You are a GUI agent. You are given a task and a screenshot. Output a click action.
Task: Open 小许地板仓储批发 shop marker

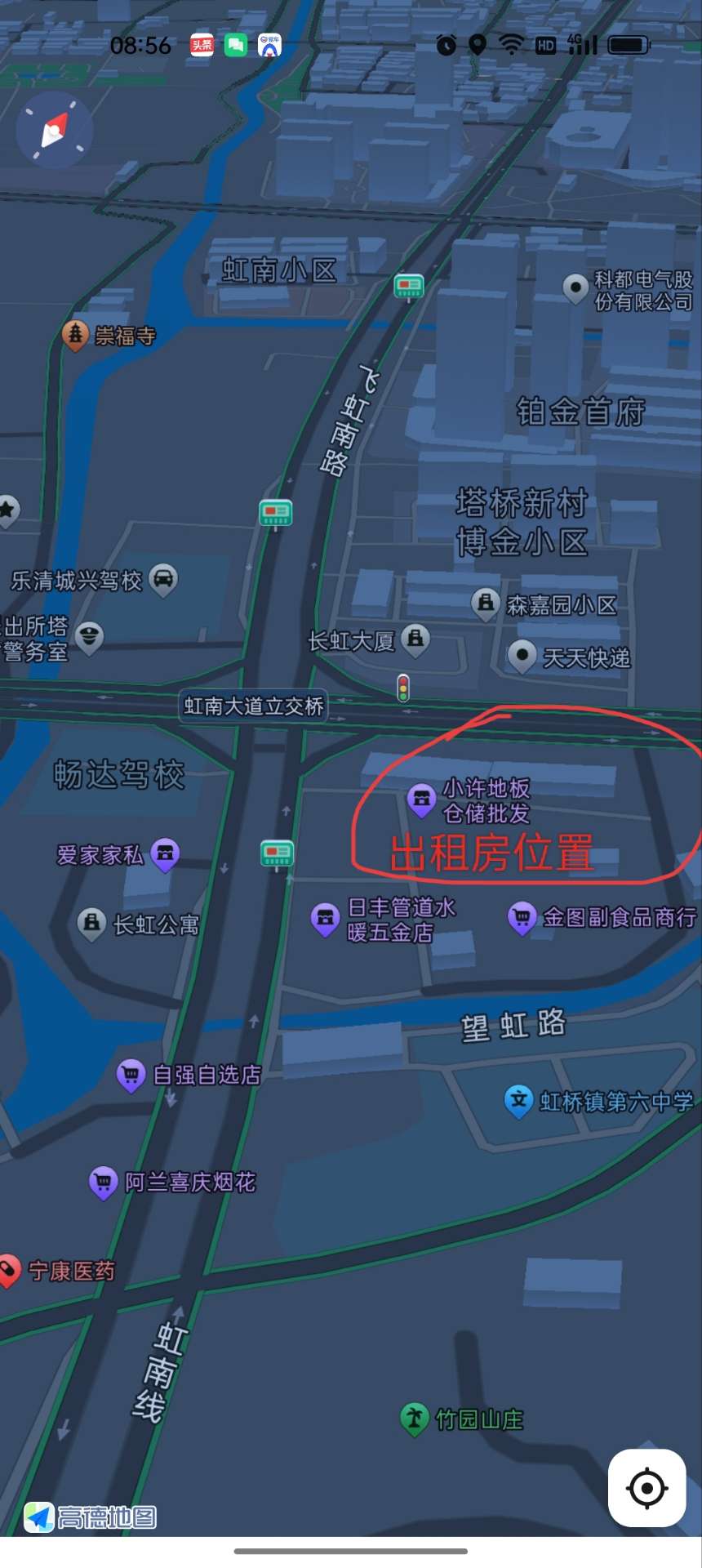[x=421, y=799]
